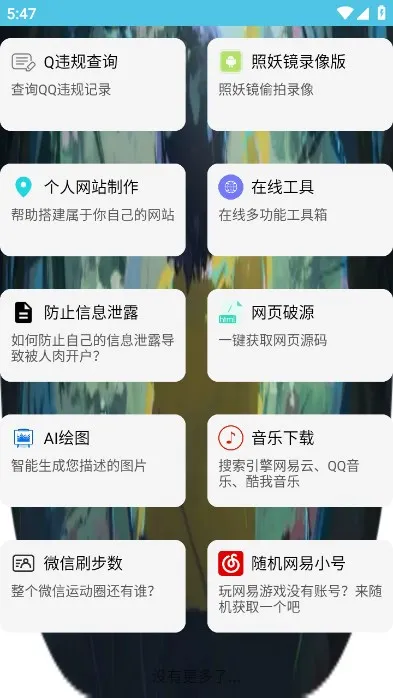
Task: Open 网页破源 source code tool
Action: [x=300, y=336]
